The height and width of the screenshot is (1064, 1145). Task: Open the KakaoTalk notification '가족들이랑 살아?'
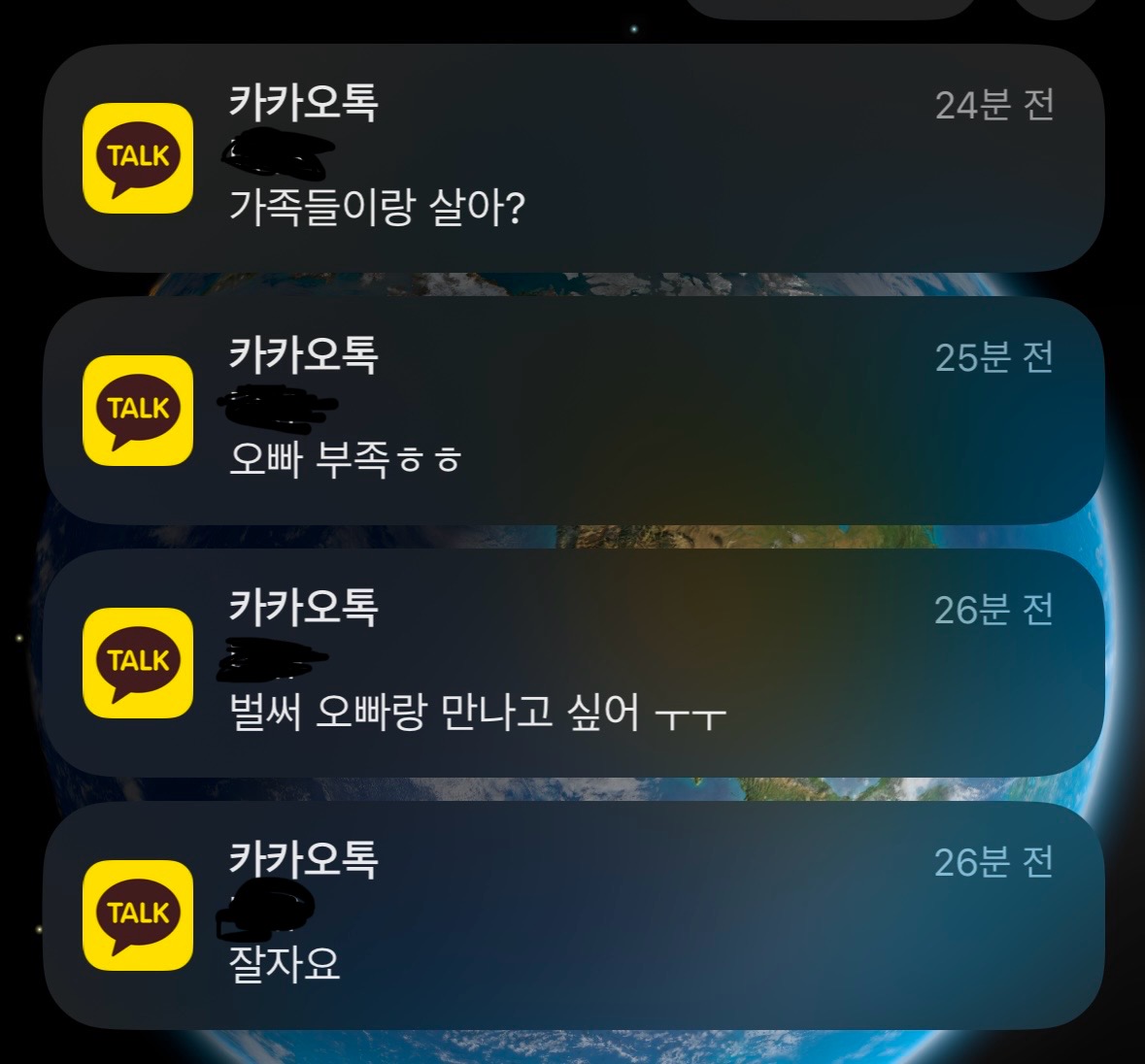click(x=573, y=158)
